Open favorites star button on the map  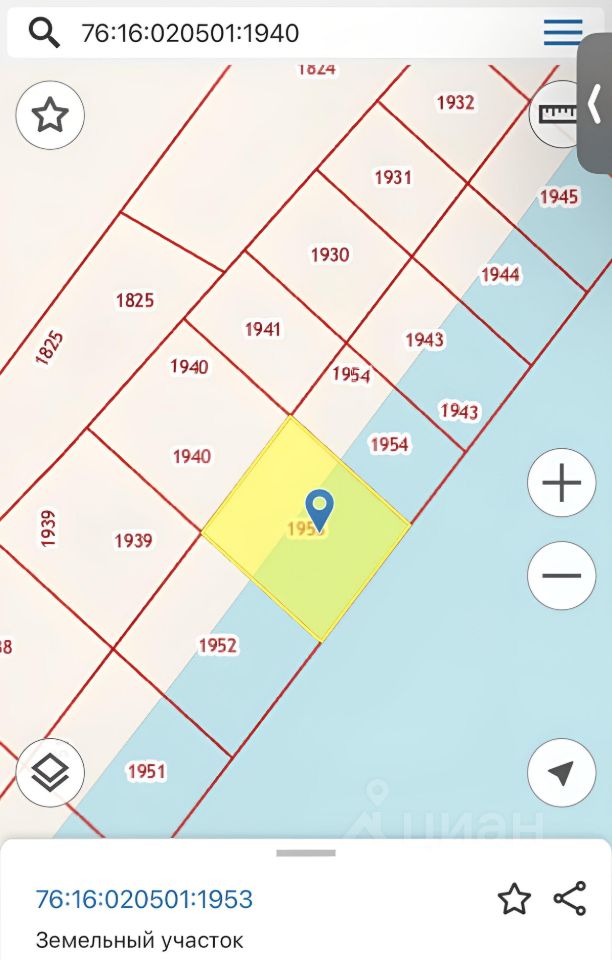(50, 116)
